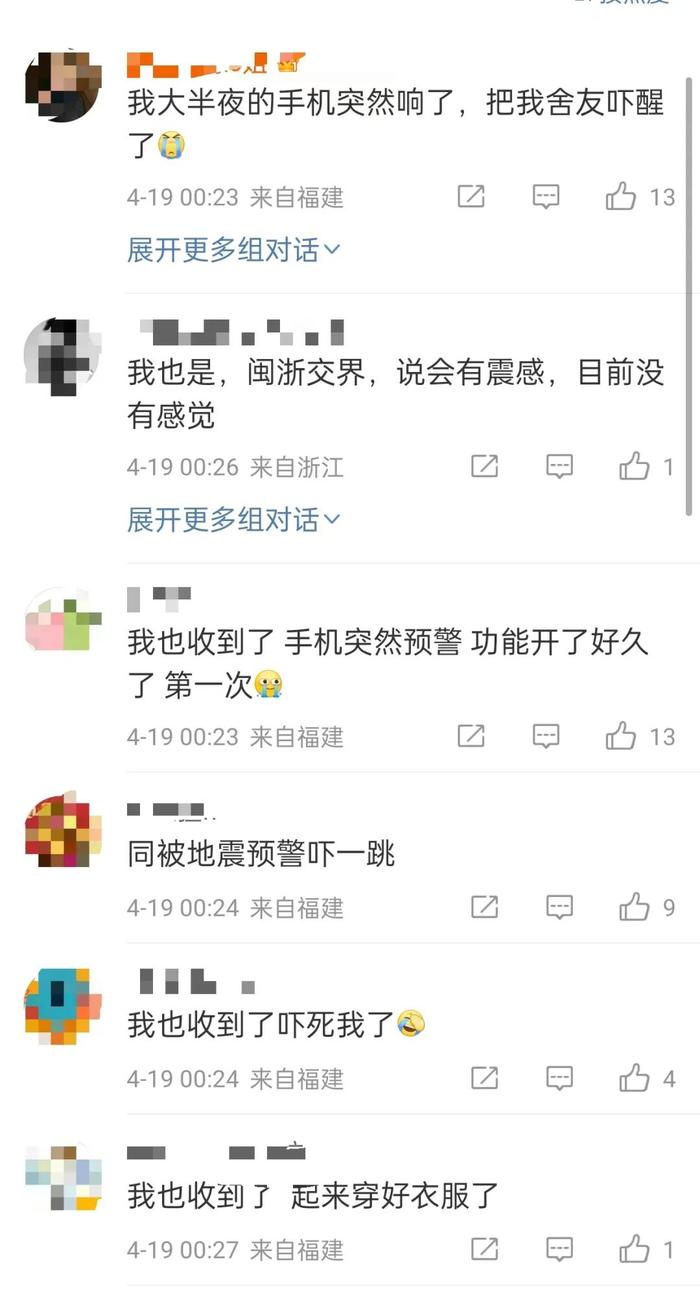700x1300 pixels.
Task: Reply to the comment 同被地震预警吓一跳
Action: 559,908
